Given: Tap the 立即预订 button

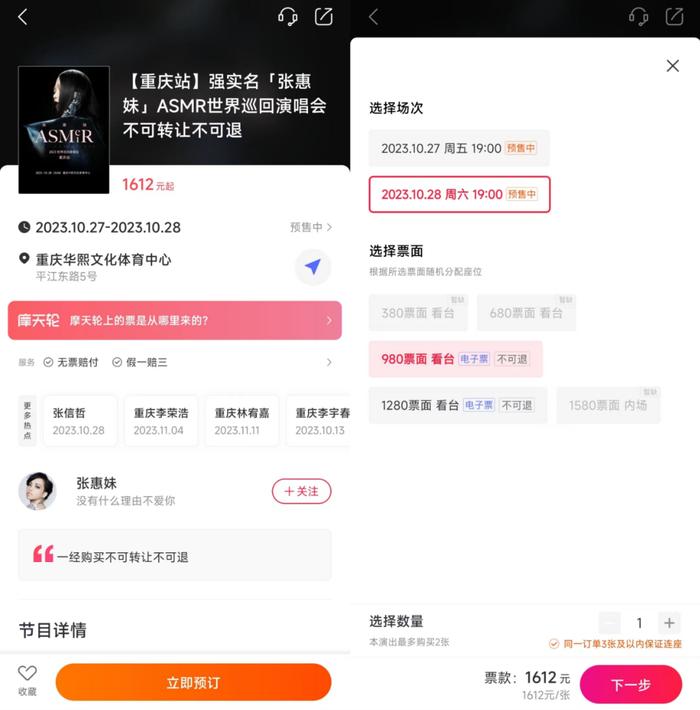Looking at the screenshot, I should pyautogui.click(x=193, y=683).
